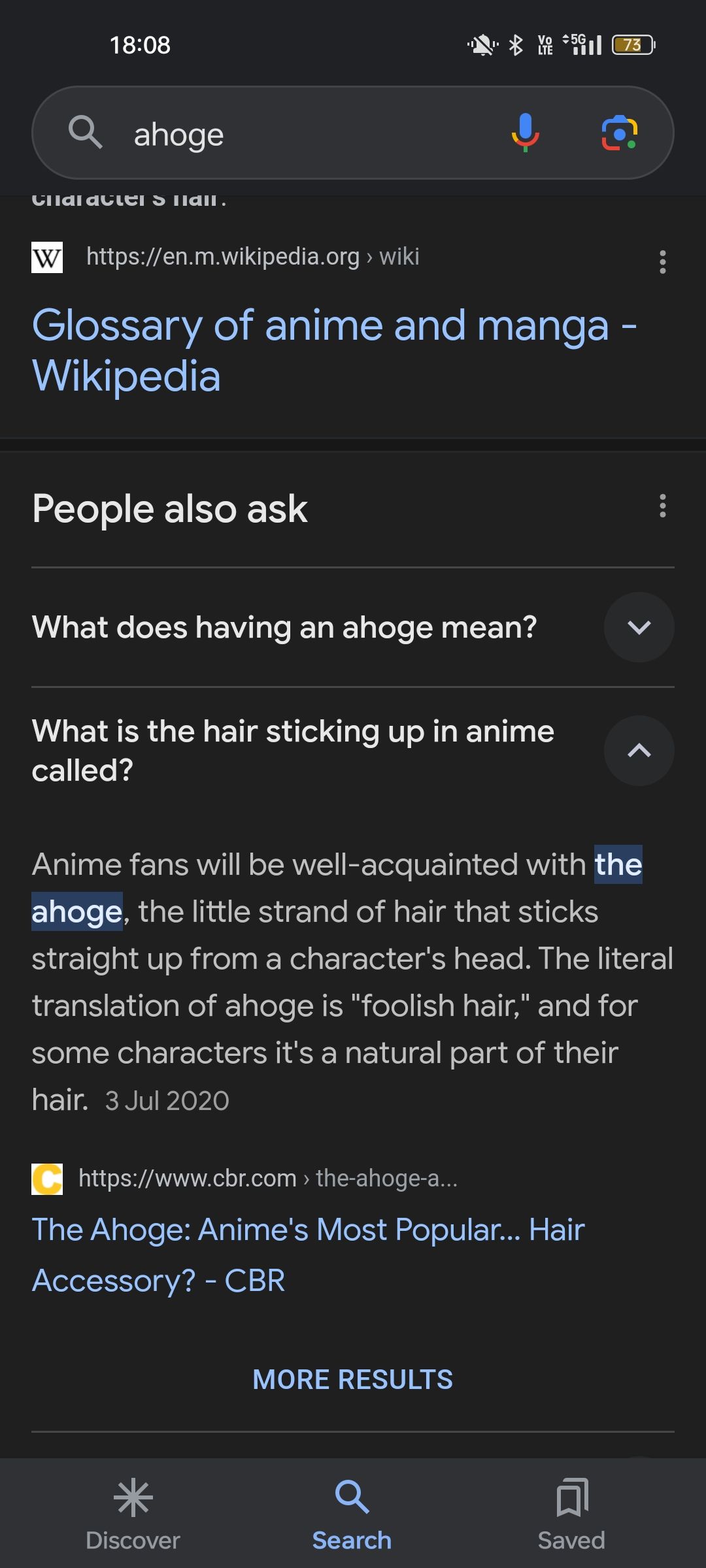
Task: Collapse 'What is the hair sticking up in anime called?'
Action: pos(639,751)
